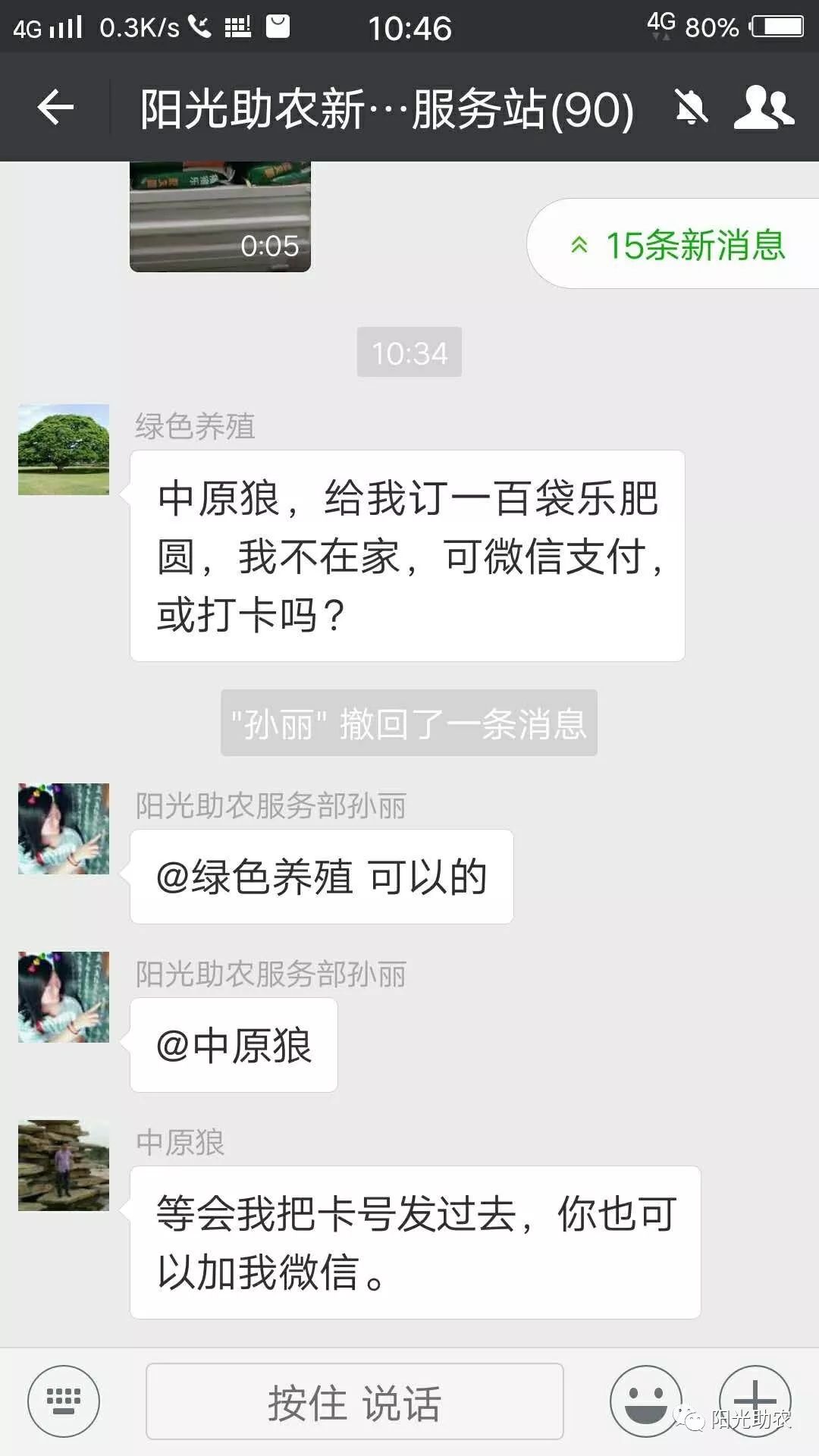Open the emoji sticker panel
The image size is (819, 1456).
646,1401
